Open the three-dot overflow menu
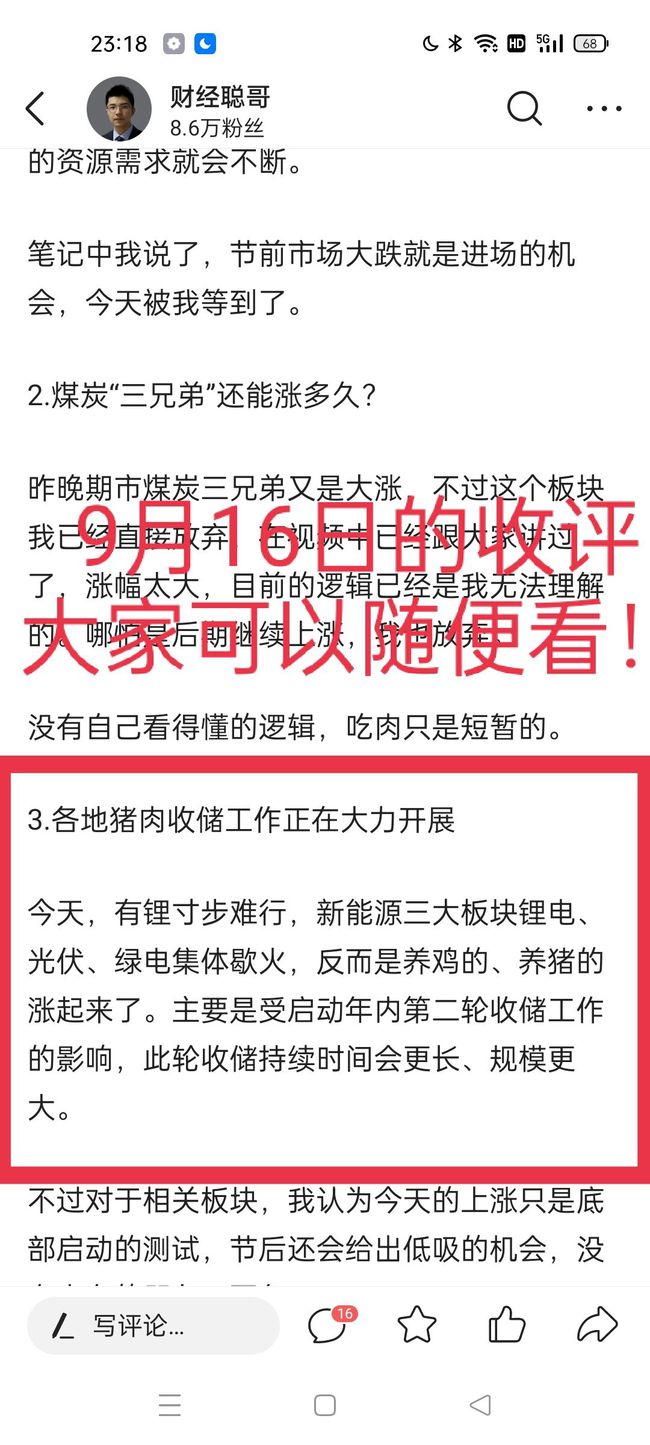 click(605, 108)
